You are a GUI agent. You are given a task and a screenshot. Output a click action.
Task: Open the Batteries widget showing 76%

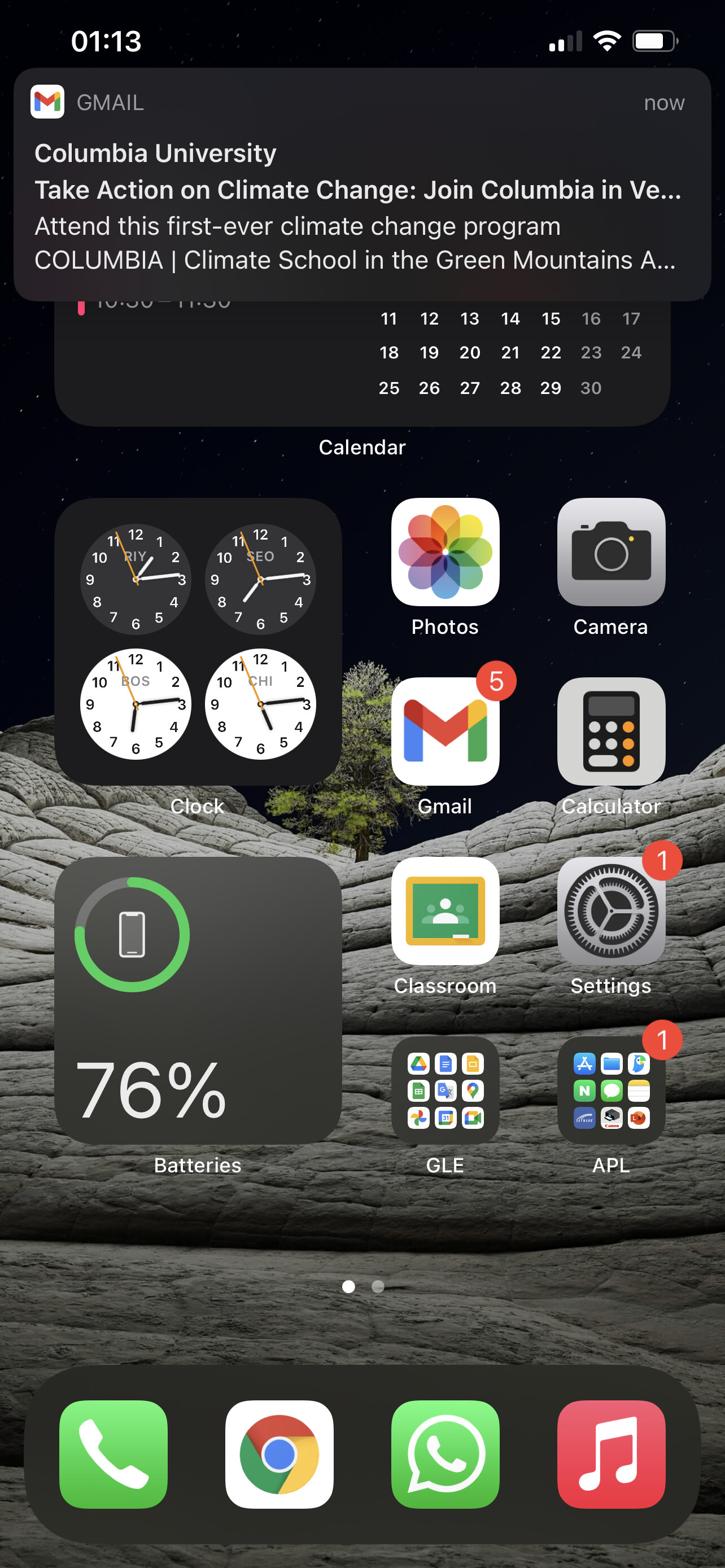[198, 1001]
